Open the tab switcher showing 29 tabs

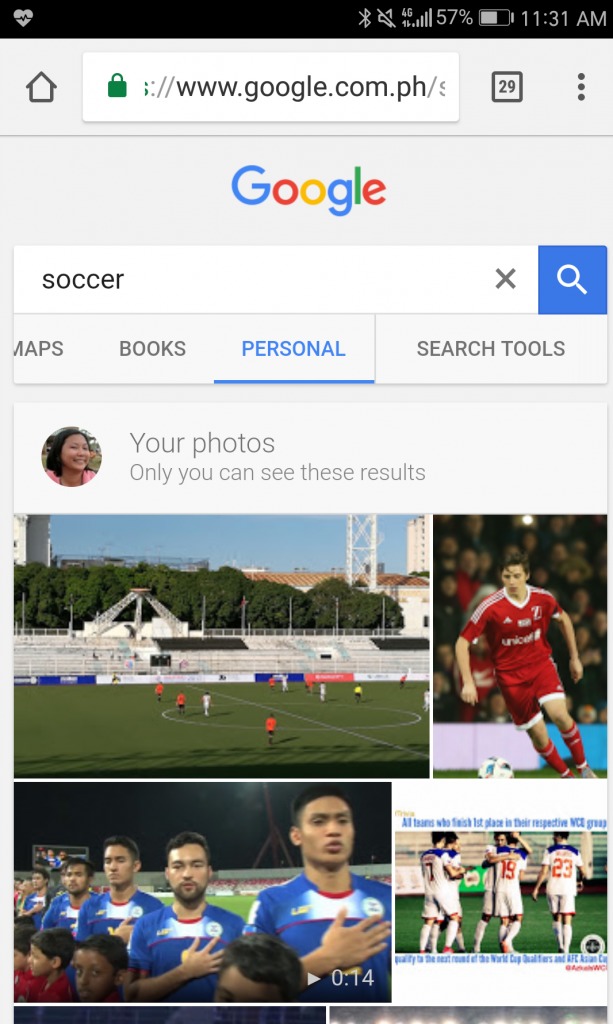pos(507,87)
